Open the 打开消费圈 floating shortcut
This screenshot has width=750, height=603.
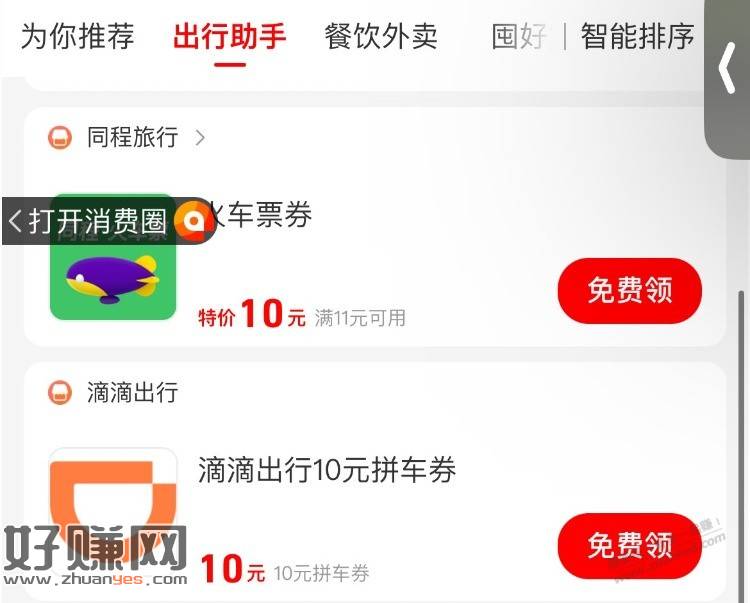point(98,221)
